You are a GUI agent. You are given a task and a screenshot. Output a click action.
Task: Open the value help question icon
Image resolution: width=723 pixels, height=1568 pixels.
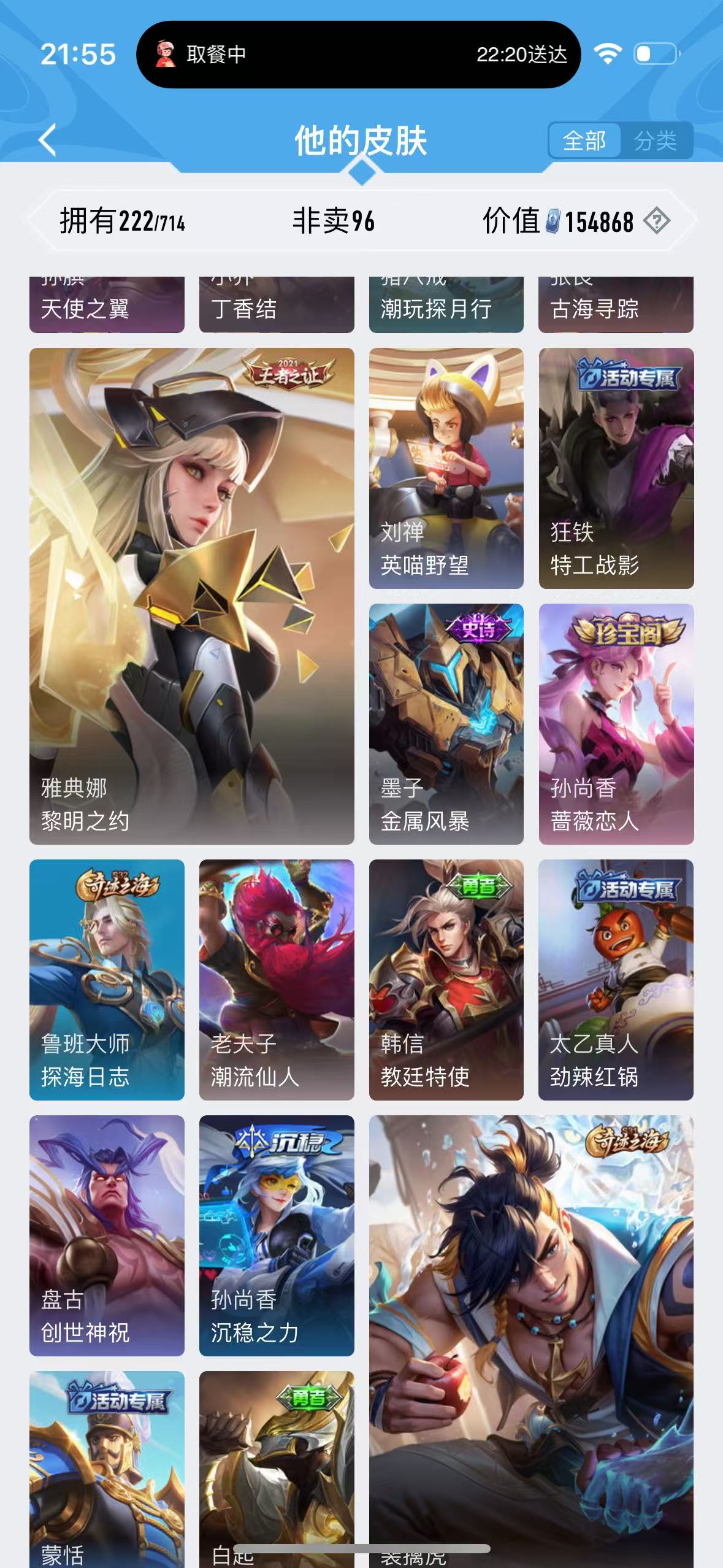(657, 221)
